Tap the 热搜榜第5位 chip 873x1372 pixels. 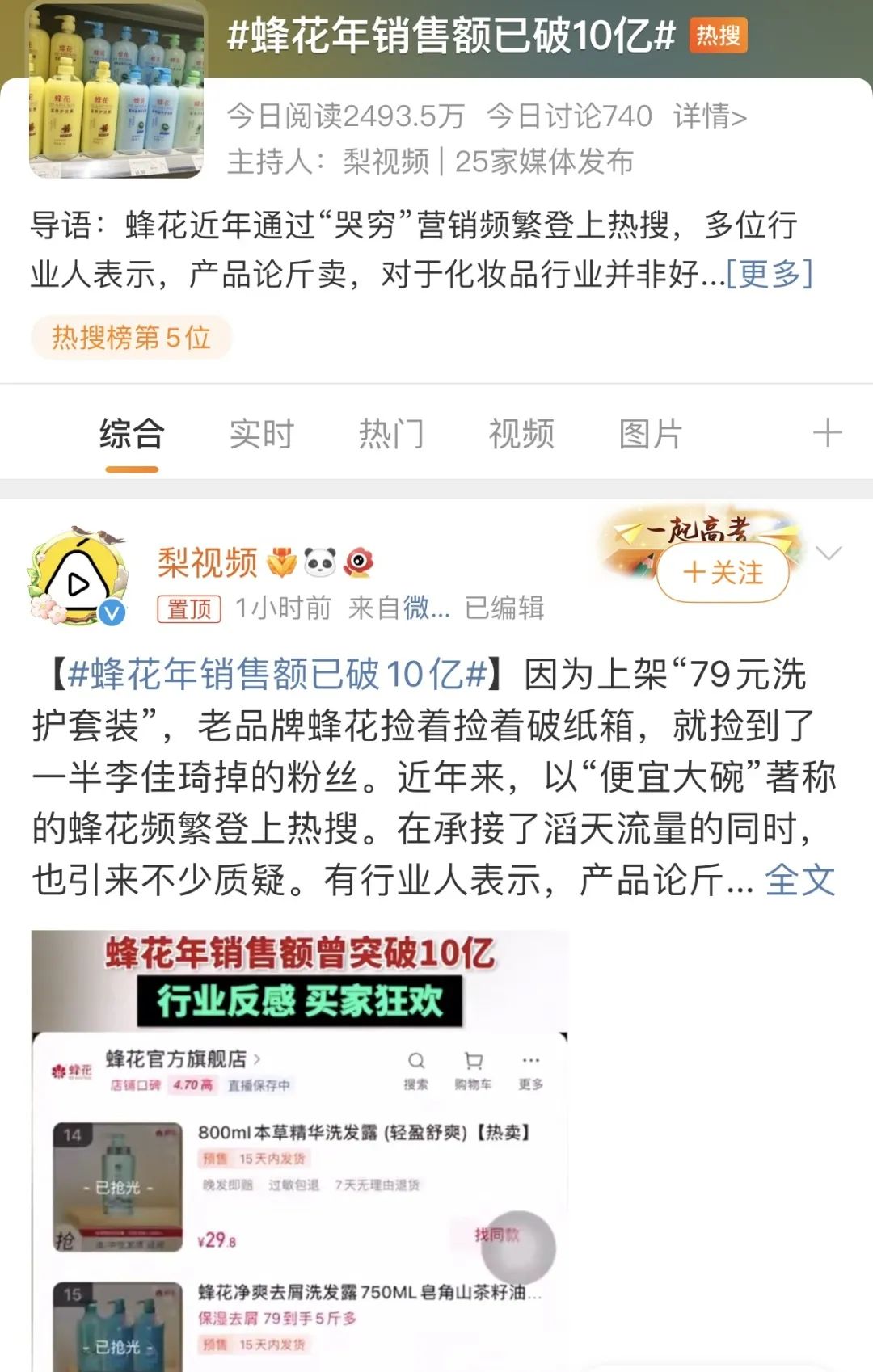point(131,337)
